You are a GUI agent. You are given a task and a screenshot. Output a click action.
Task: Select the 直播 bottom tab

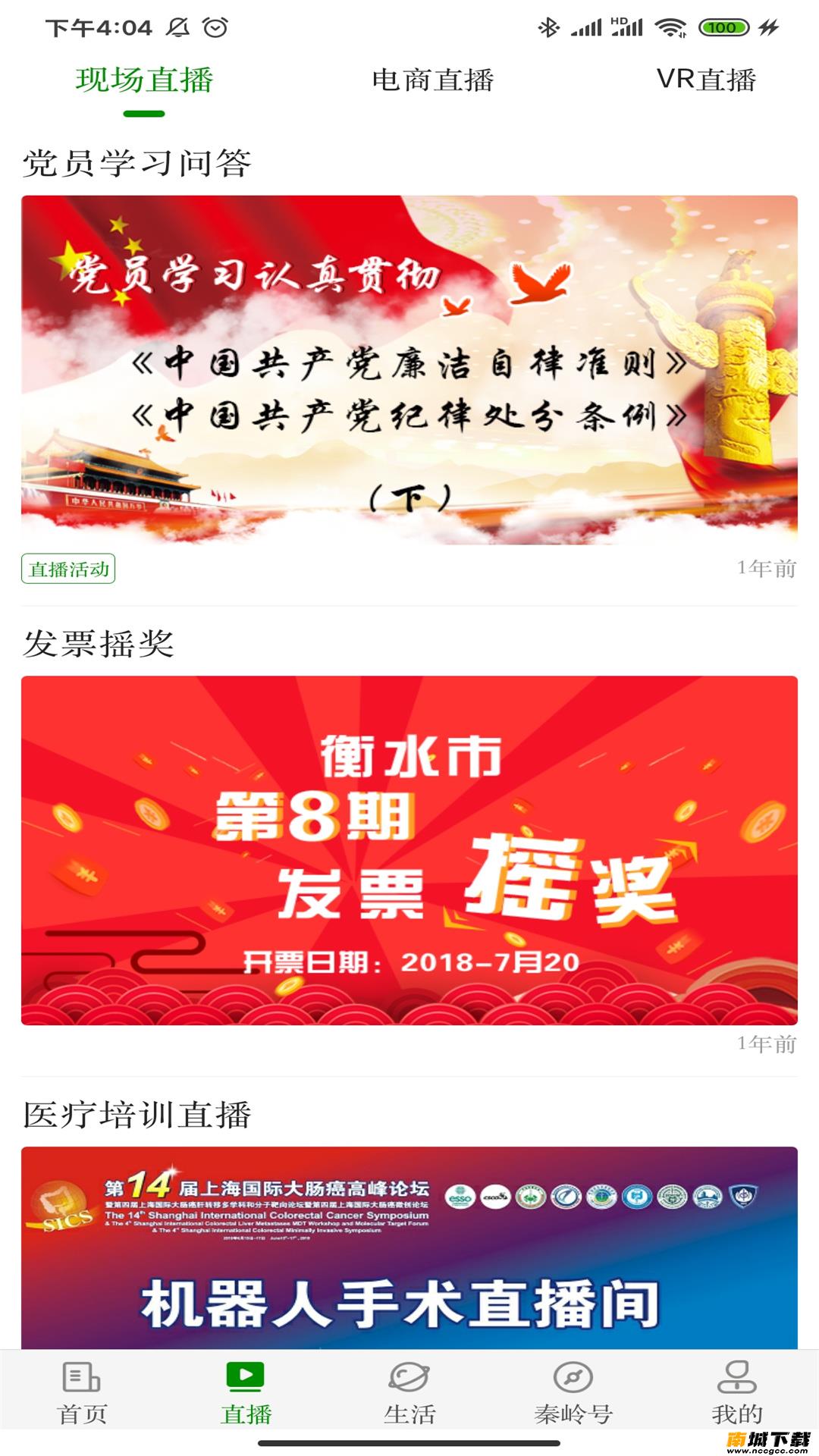[x=246, y=1392]
